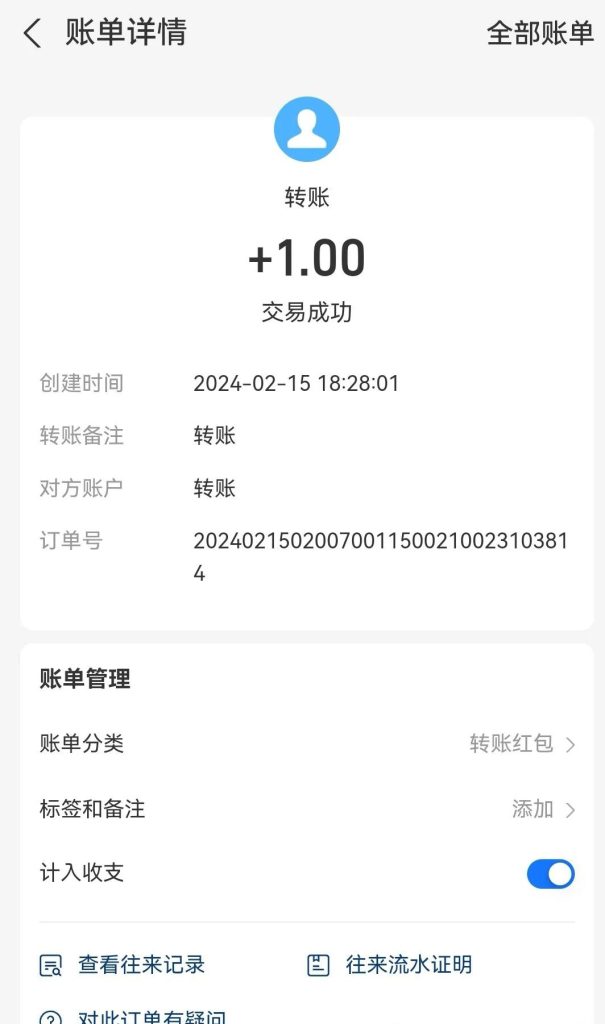The image size is (605, 1024).
Task: Open the 账单分类 row
Action: coord(306,744)
